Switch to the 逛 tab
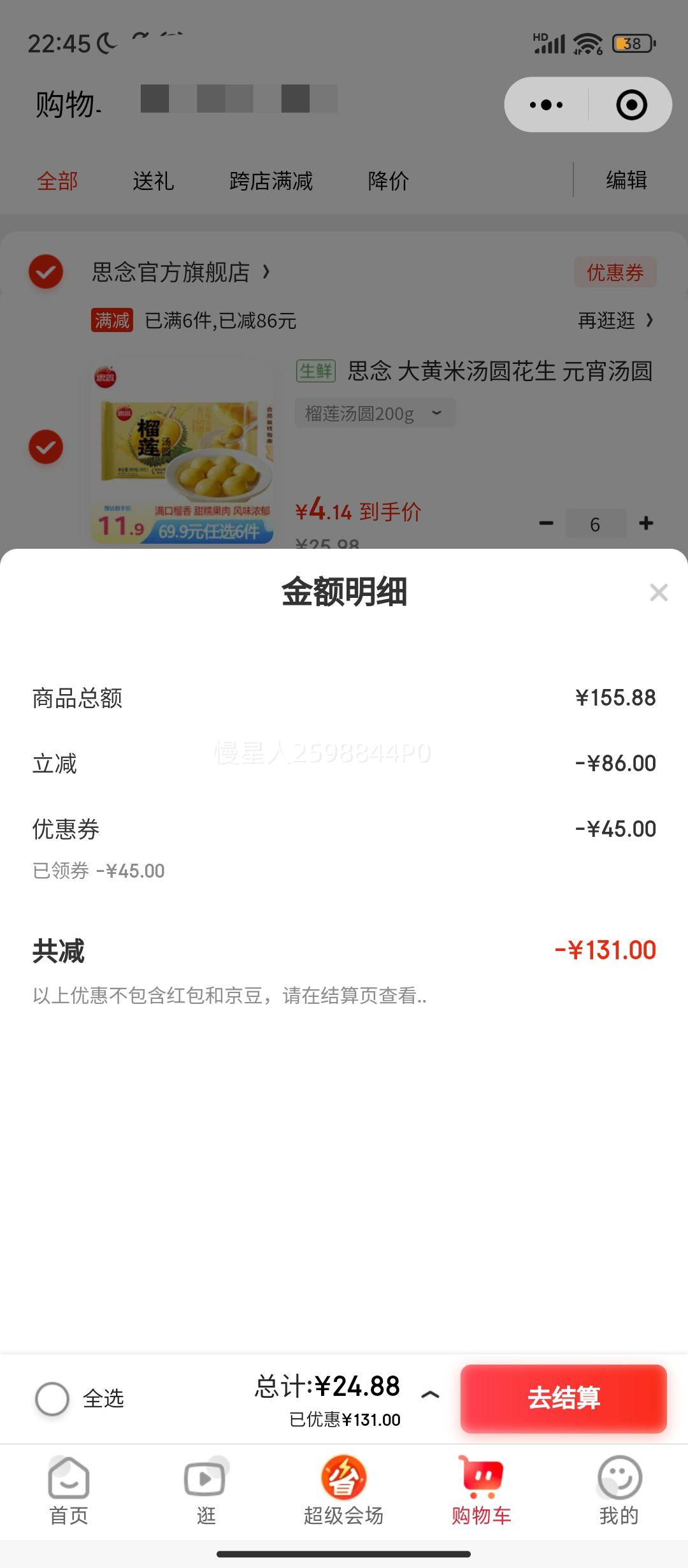688x1568 pixels. pyautogui.click(x=206, y=1492)
